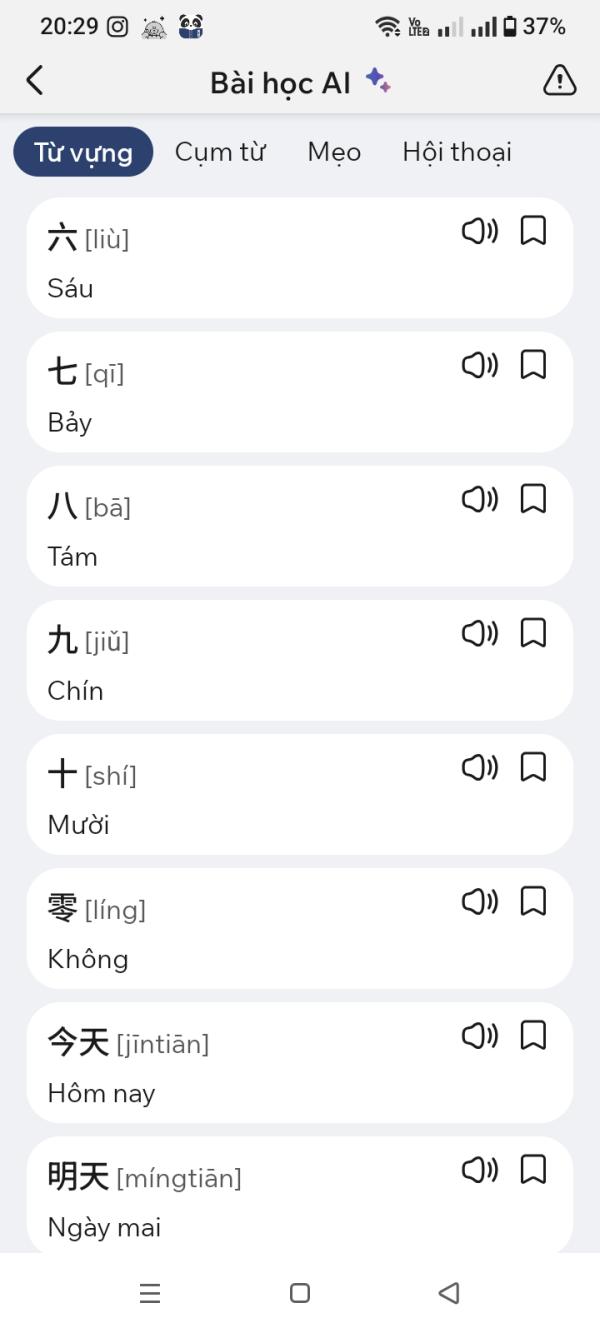
Task: Save 七 Bảy to bookmarks
Action: click(x=534, y=366)
